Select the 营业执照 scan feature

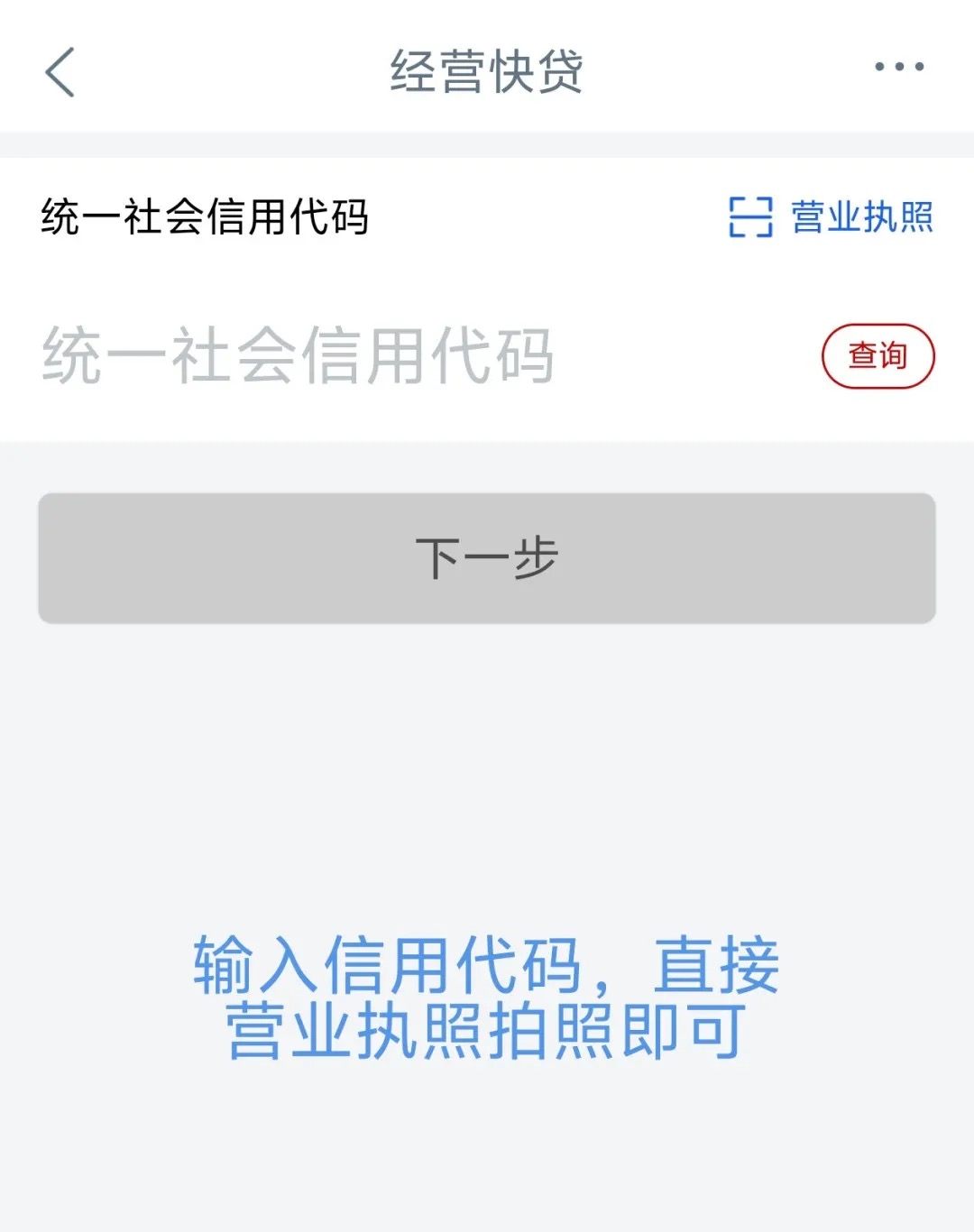pyautogui.click(x=859, y=216)
